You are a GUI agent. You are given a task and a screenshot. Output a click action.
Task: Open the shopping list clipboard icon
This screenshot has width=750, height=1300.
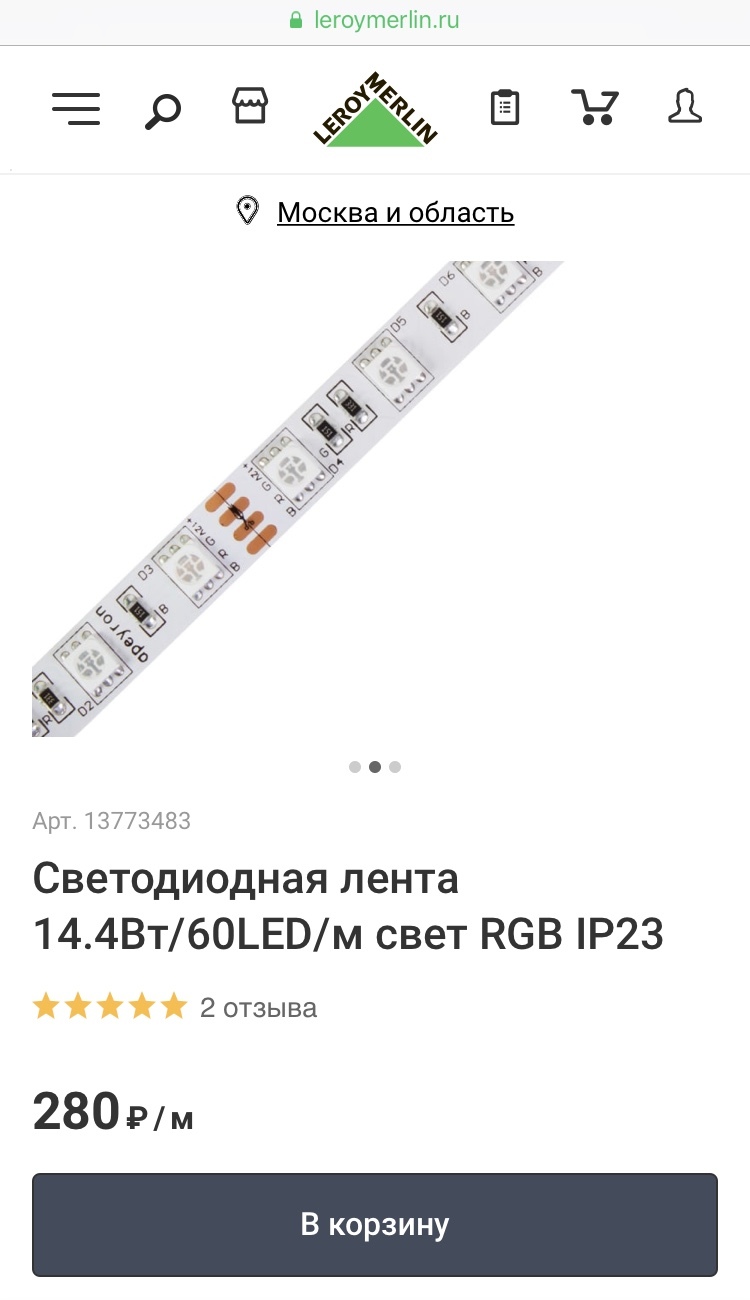(x=505, y=107)
